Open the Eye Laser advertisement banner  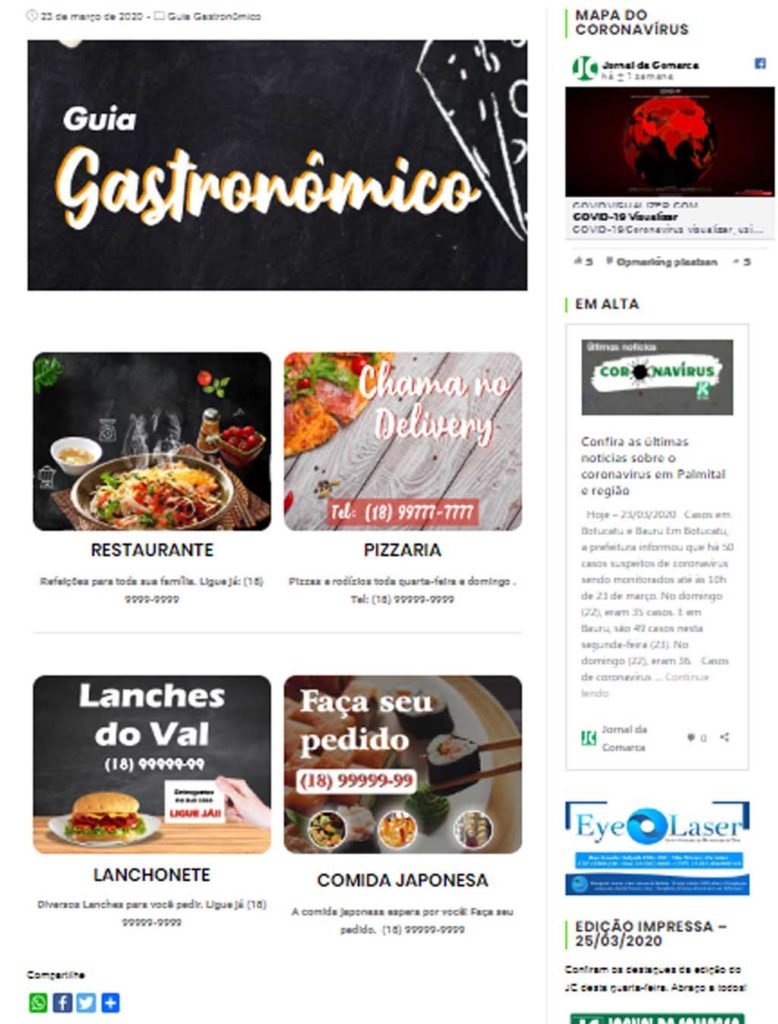click(657, 847)
